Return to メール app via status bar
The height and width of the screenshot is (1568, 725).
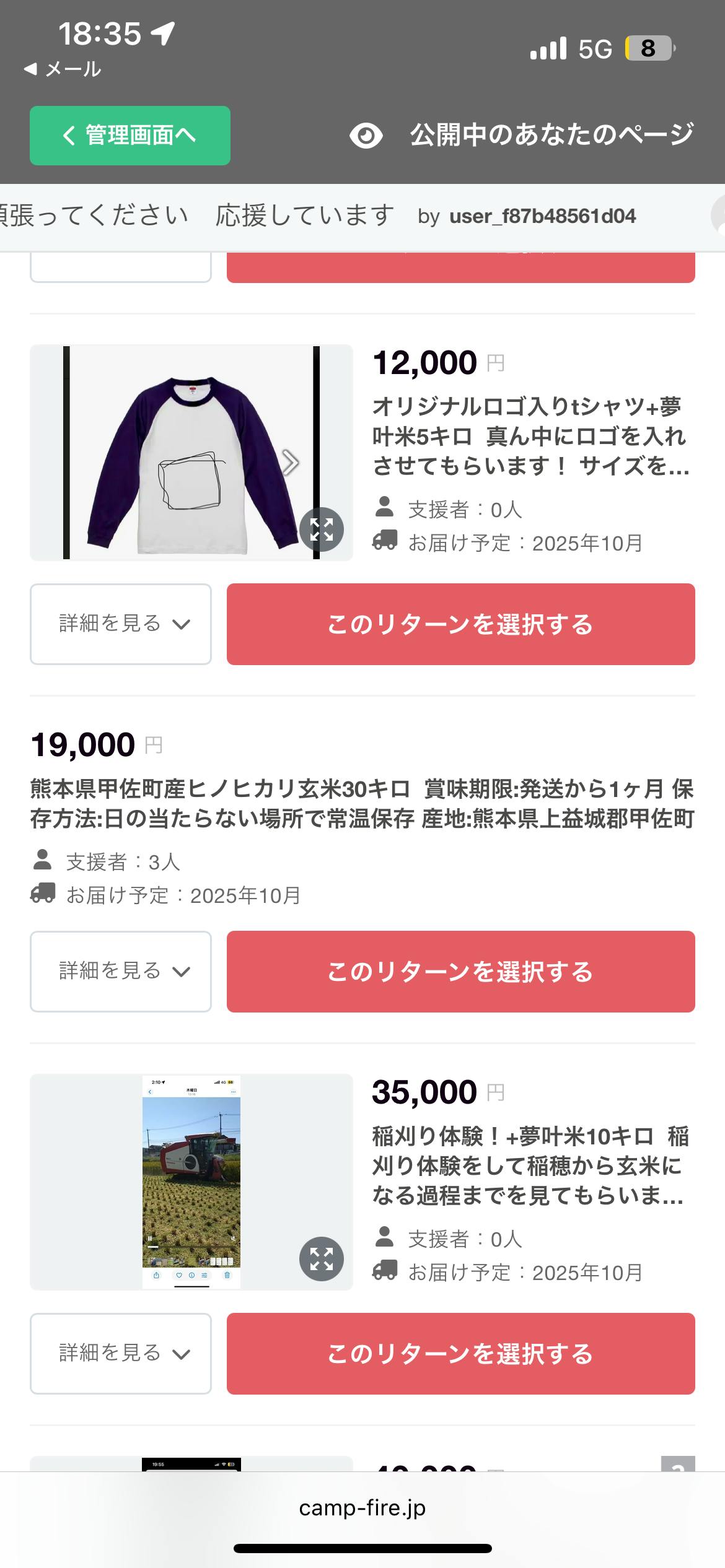tap(63, 69)
